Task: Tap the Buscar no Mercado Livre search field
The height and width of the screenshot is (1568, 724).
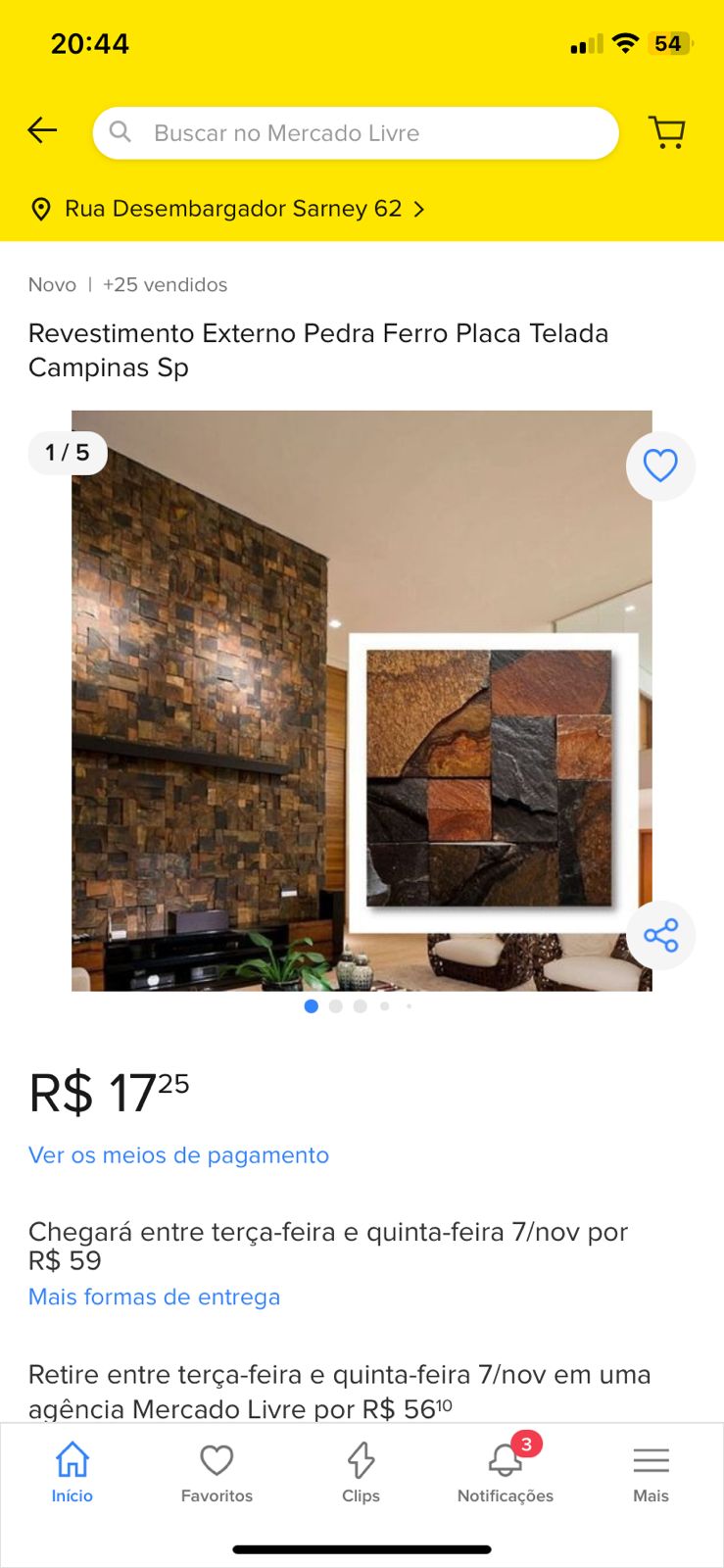Action: point(356,133)
